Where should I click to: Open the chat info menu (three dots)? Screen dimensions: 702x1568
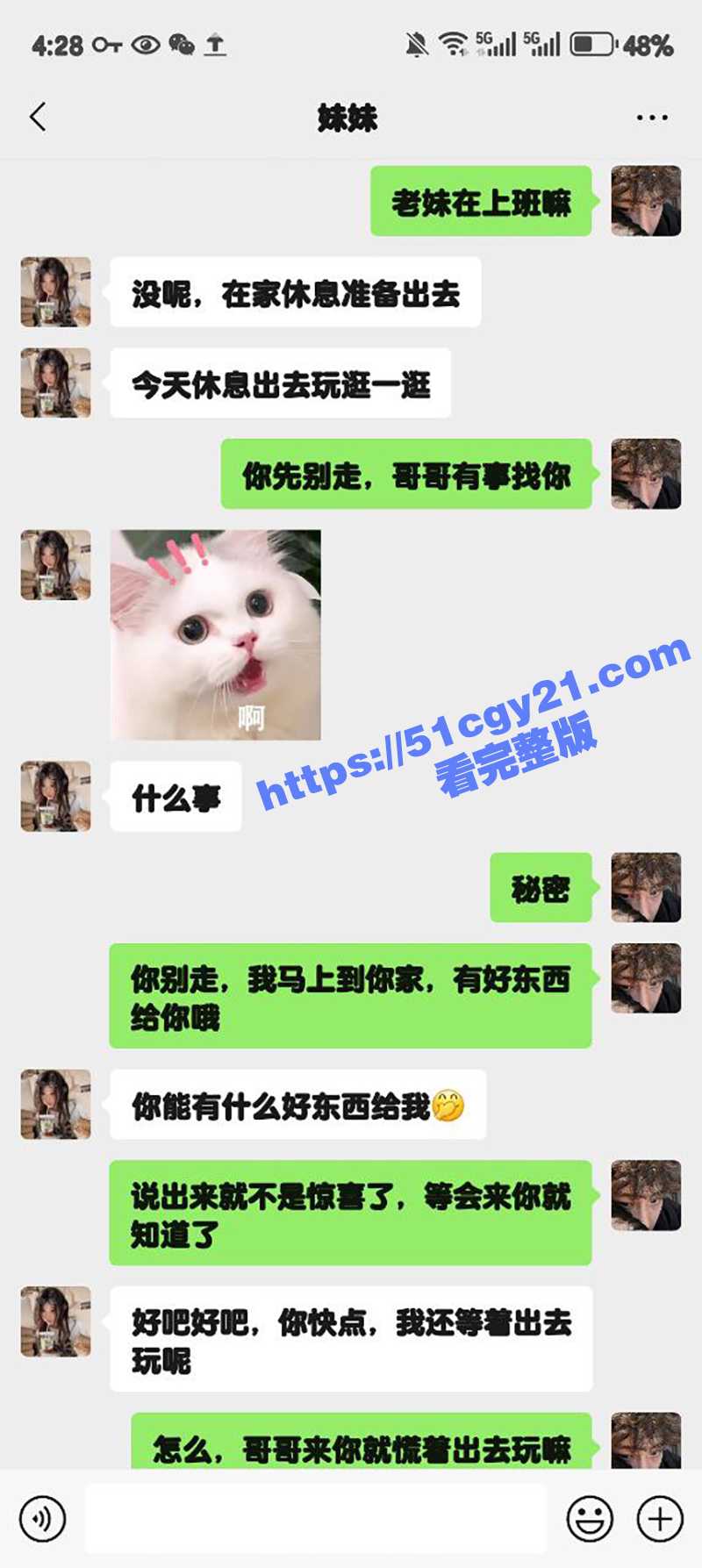pyautogui.click(x=651, y=118)
